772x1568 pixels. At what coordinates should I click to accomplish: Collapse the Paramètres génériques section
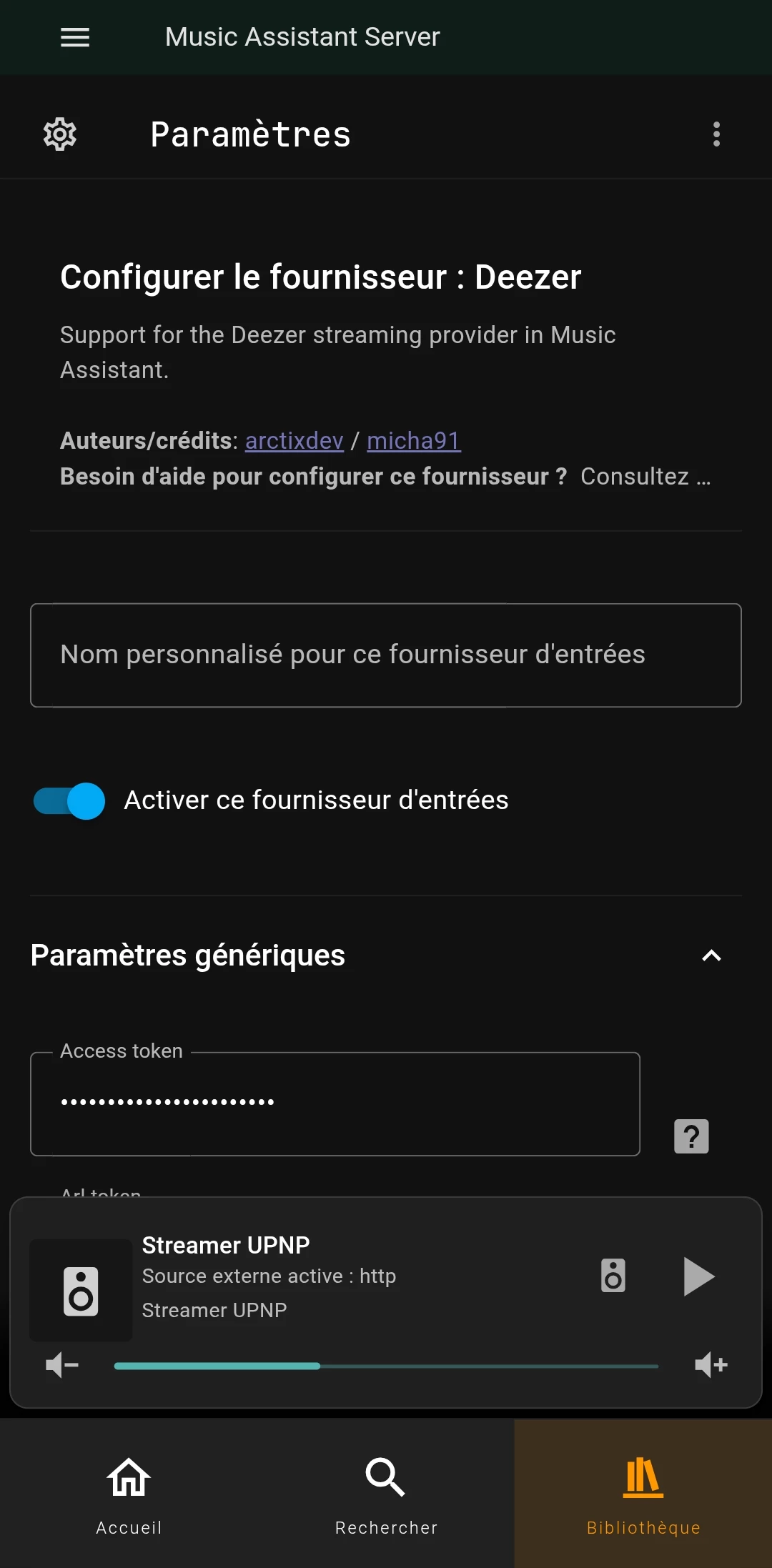pyautogui.click(x=711, y=956)
